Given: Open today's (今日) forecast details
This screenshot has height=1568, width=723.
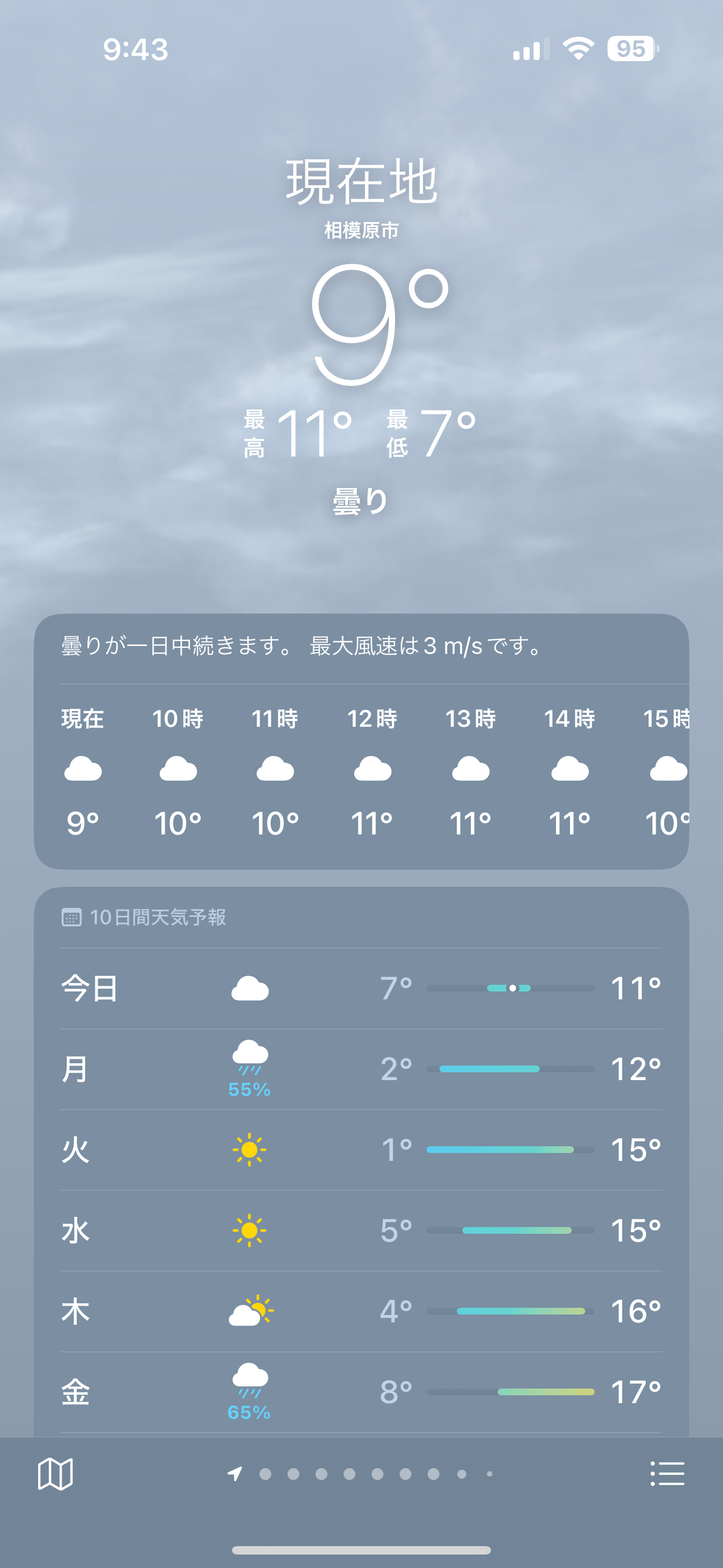Looking at the screenshot, I should pyautogui.click(x=361, y=988).
